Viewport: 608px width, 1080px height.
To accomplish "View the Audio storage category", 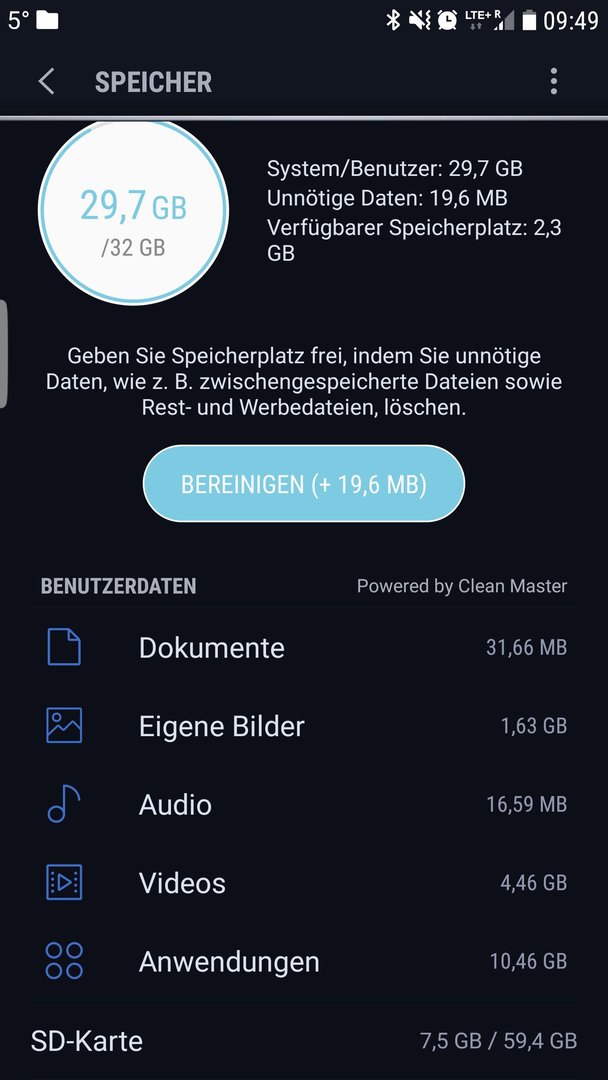I will pos(304,804).
